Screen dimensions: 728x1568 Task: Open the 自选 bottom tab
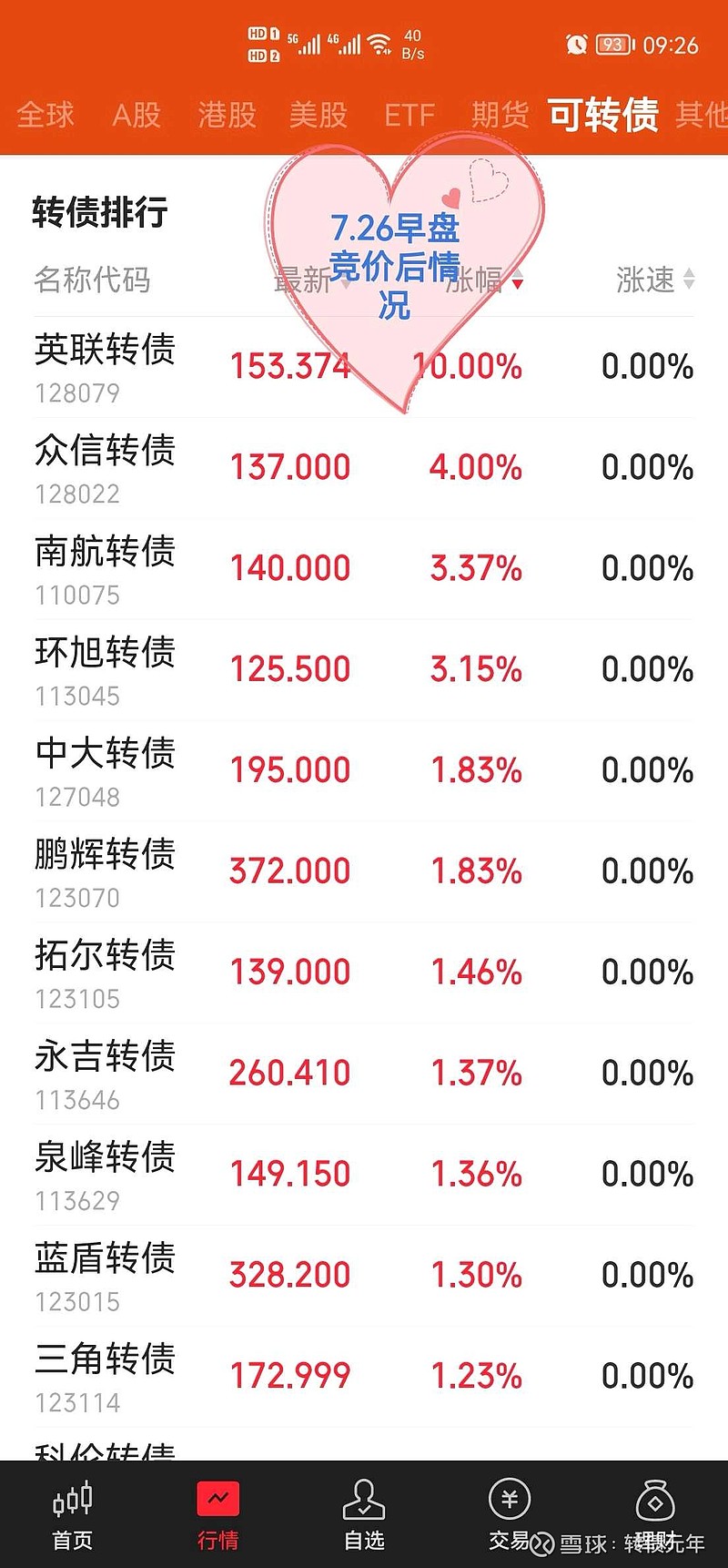point(364,1515)
